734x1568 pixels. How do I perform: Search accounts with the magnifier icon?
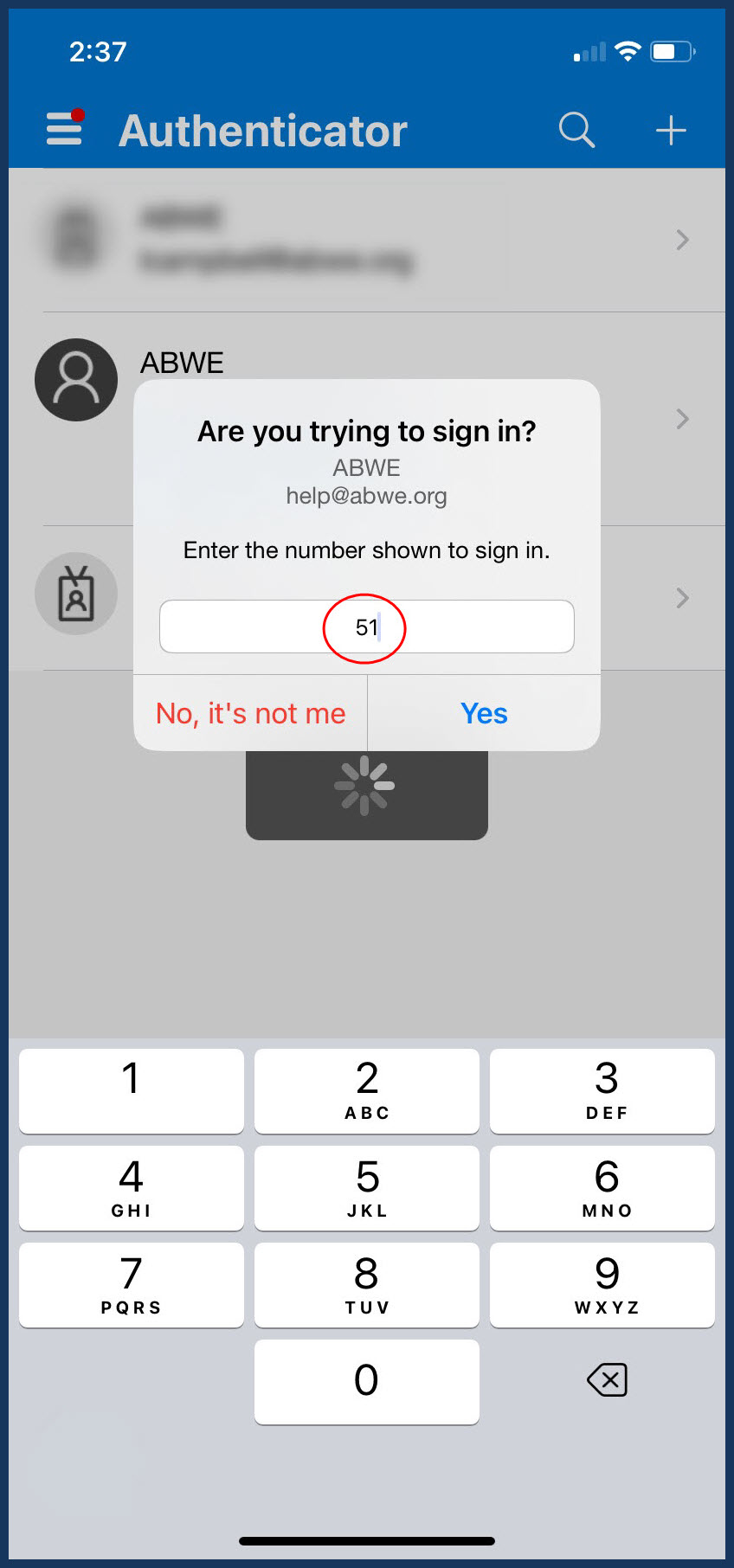coord(576,131)
